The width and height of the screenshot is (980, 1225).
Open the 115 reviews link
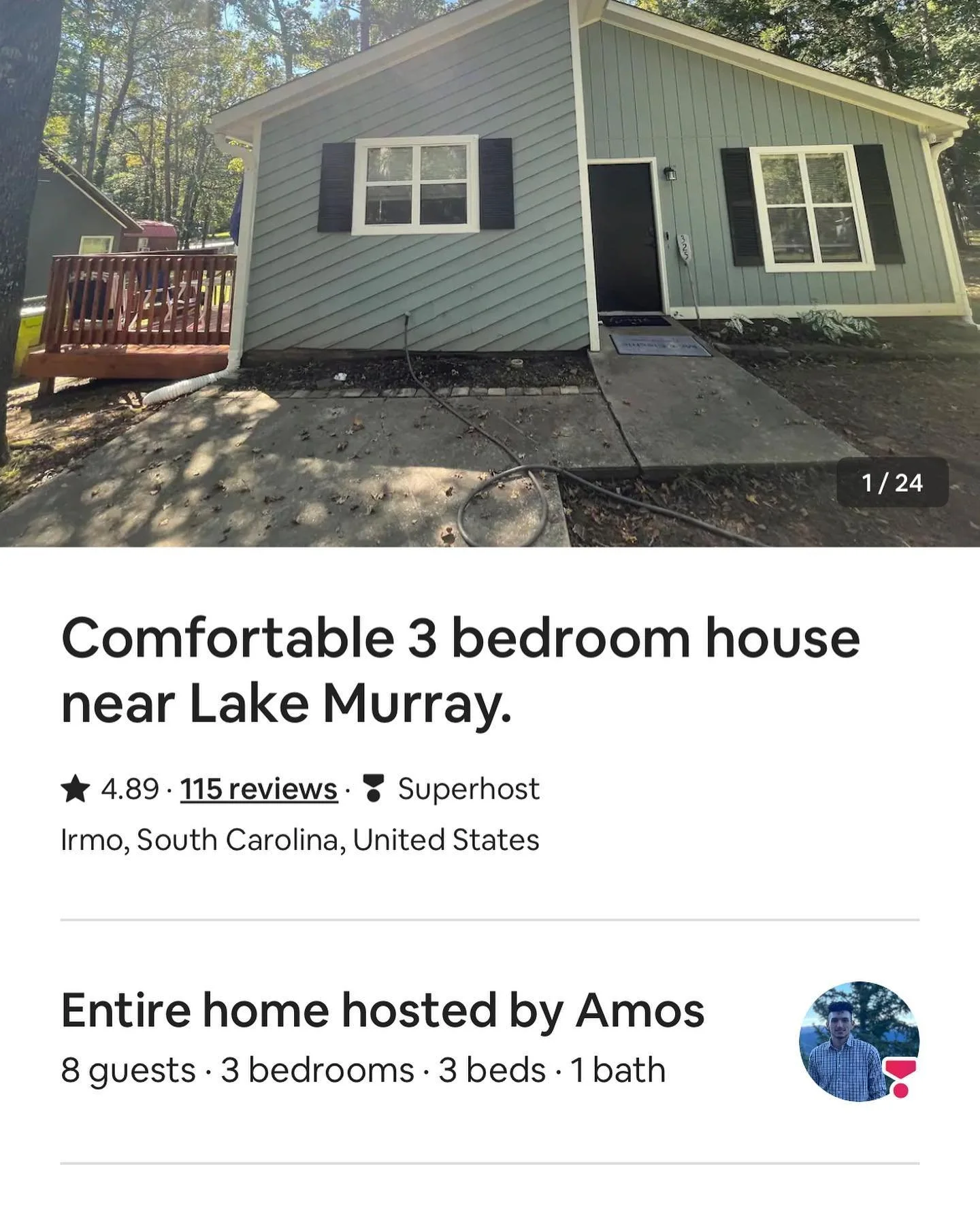click(x=259, y=789)
